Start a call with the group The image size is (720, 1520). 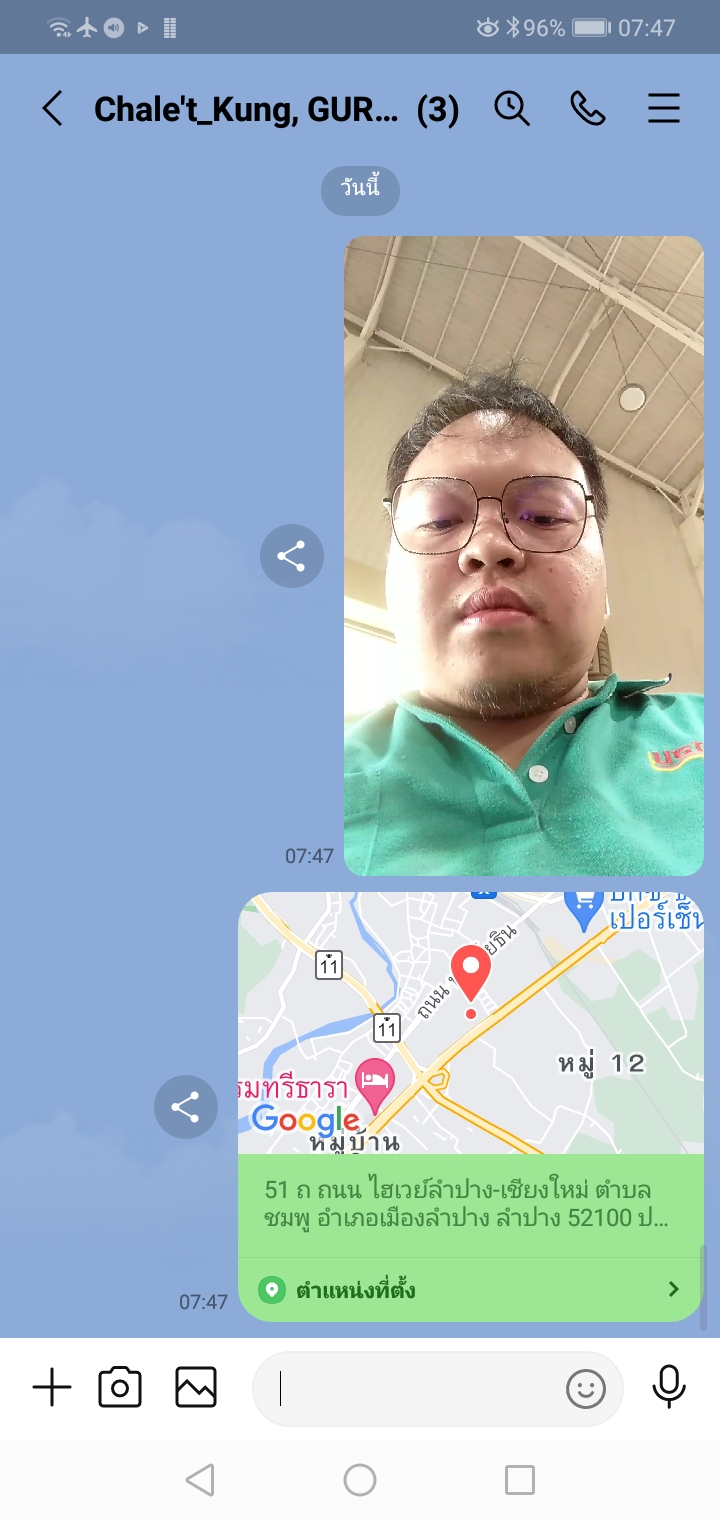click(588, 109)
